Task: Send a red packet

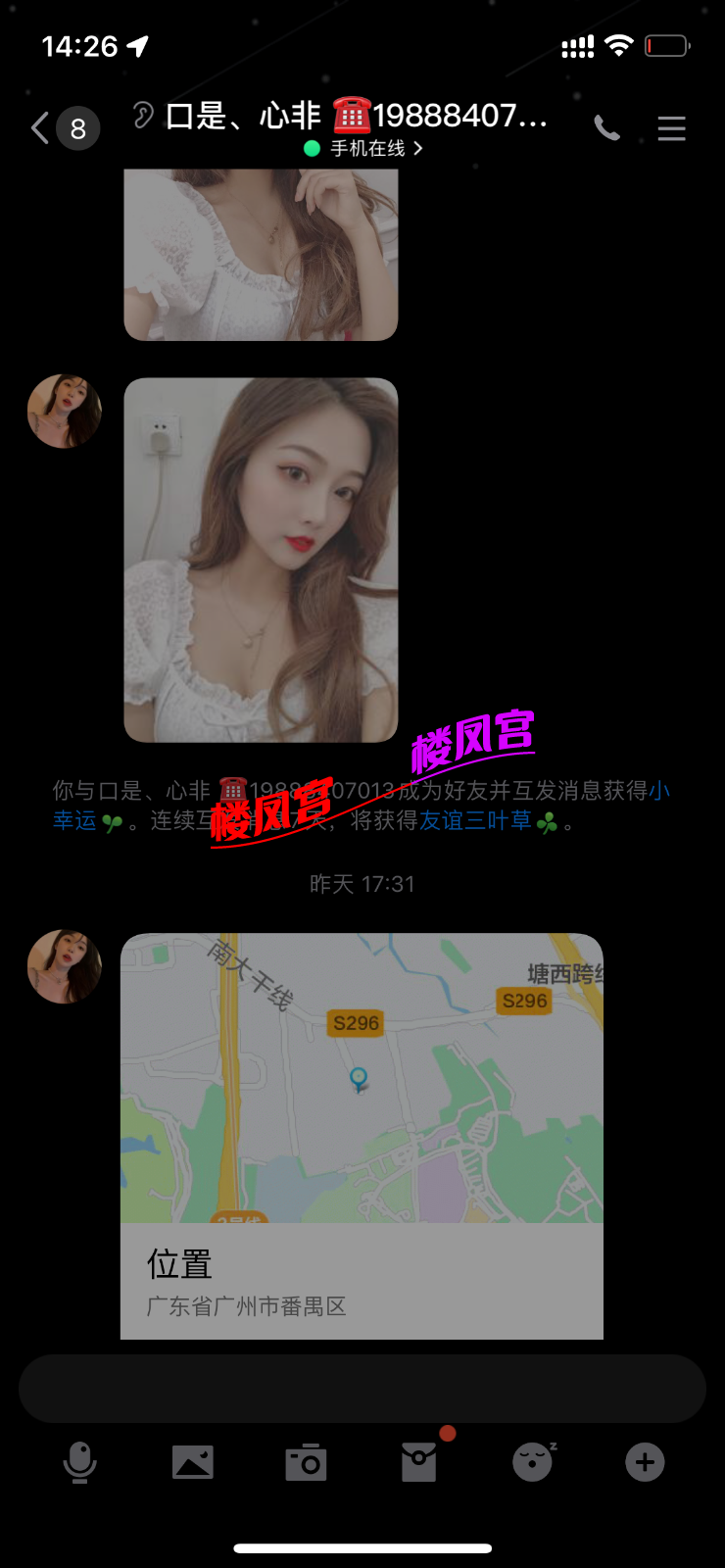Action: pos(419,1463)
